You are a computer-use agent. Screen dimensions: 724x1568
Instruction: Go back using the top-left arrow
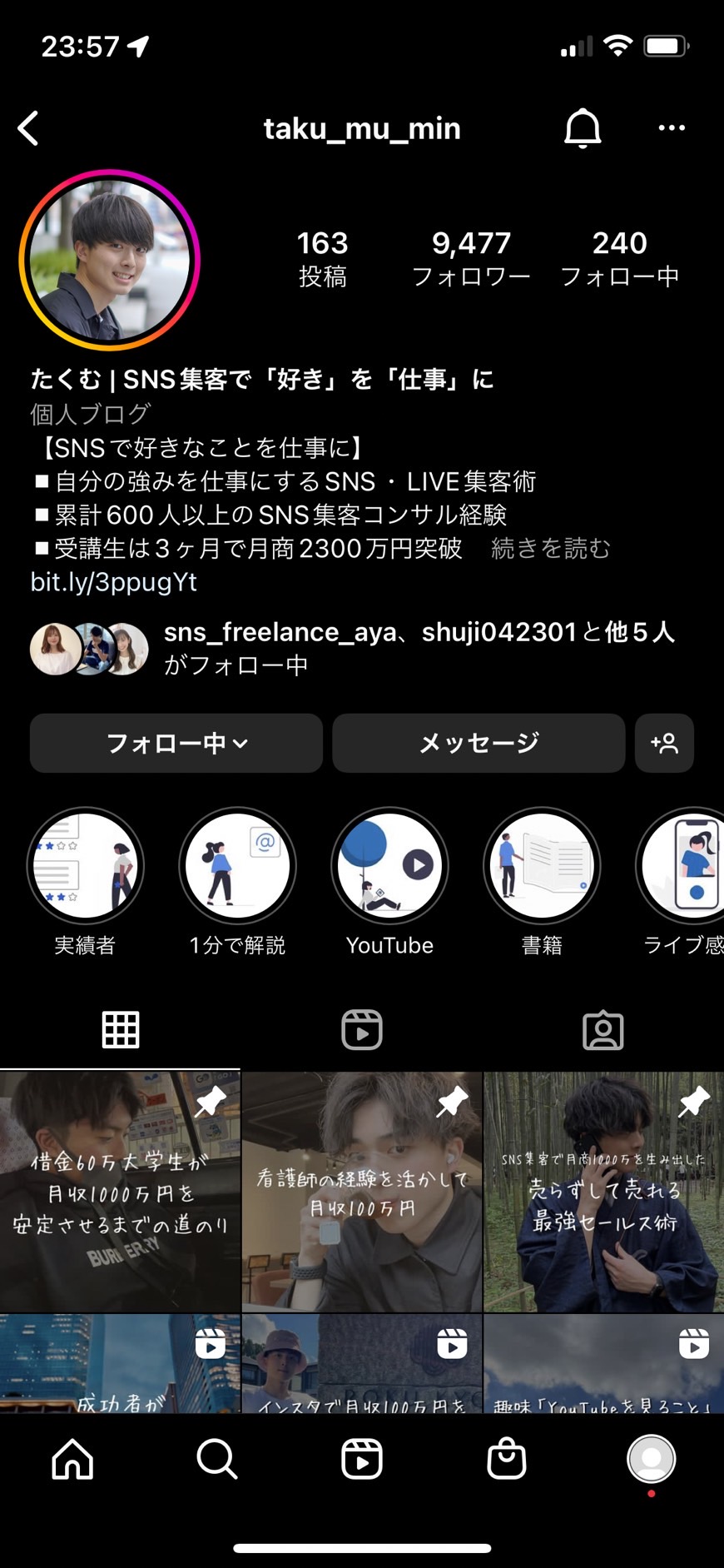(x=28, y=128)
